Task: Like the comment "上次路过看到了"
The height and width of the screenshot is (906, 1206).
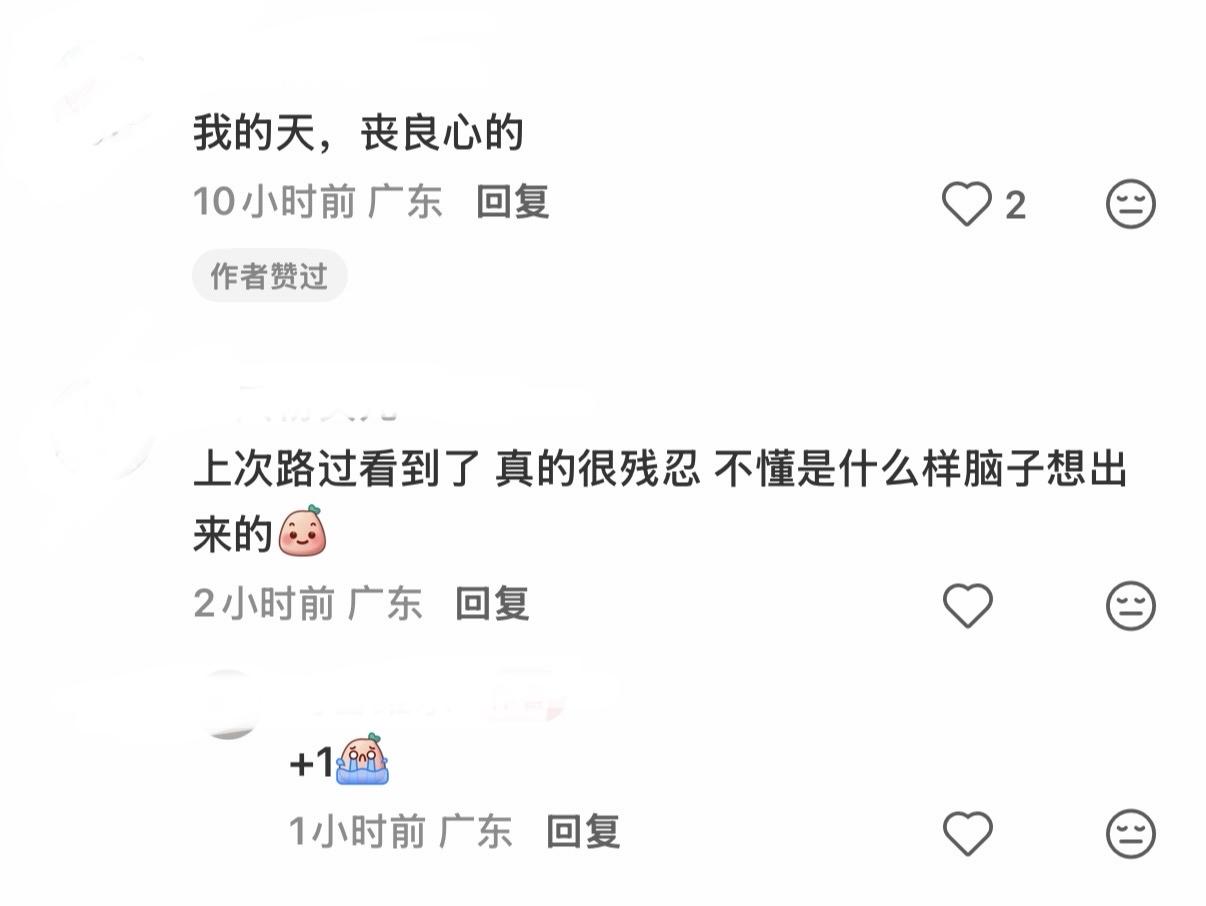Action: pyautogui.click(x=967, y=605)
